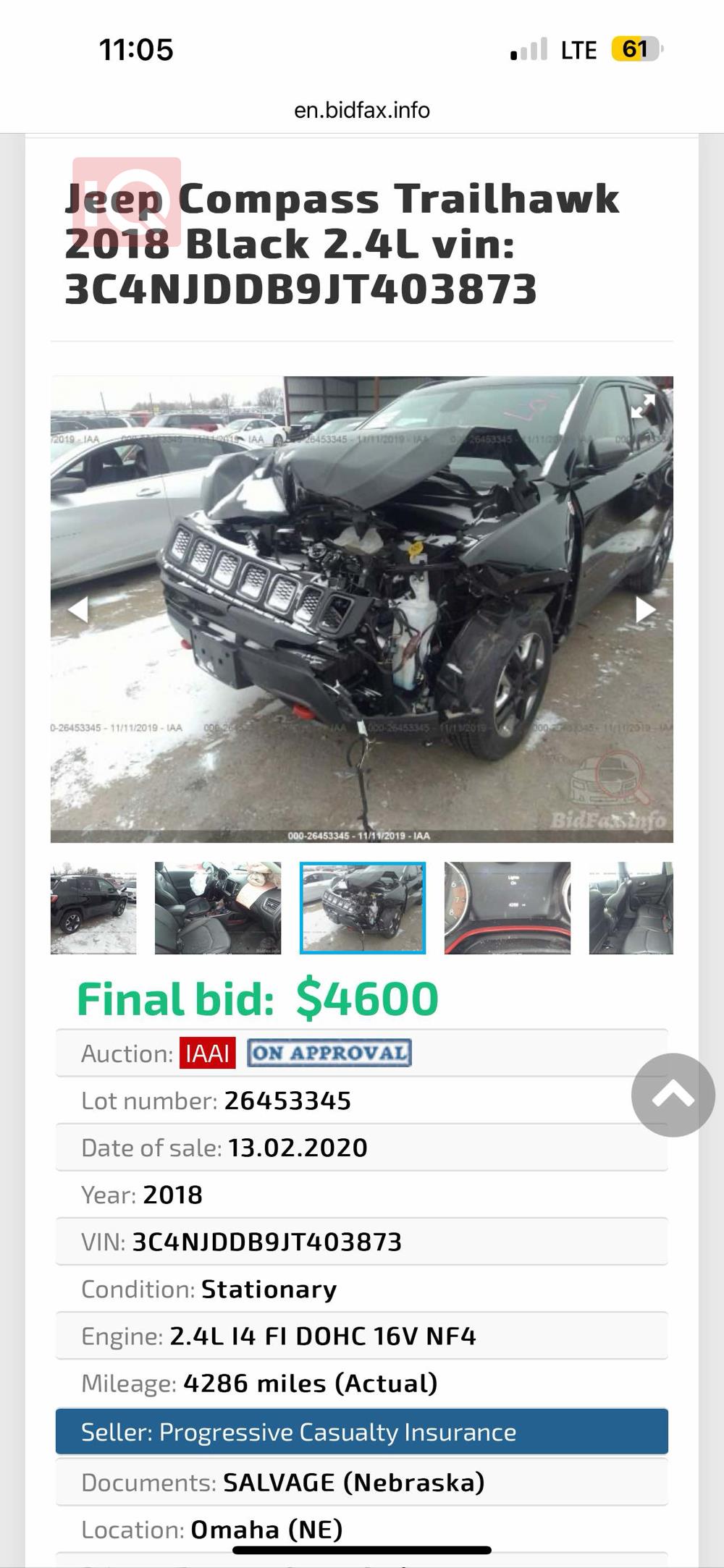Open the deployed airbag interior thumbnail
Screen dimensions: 724x1568
point(218,907)
